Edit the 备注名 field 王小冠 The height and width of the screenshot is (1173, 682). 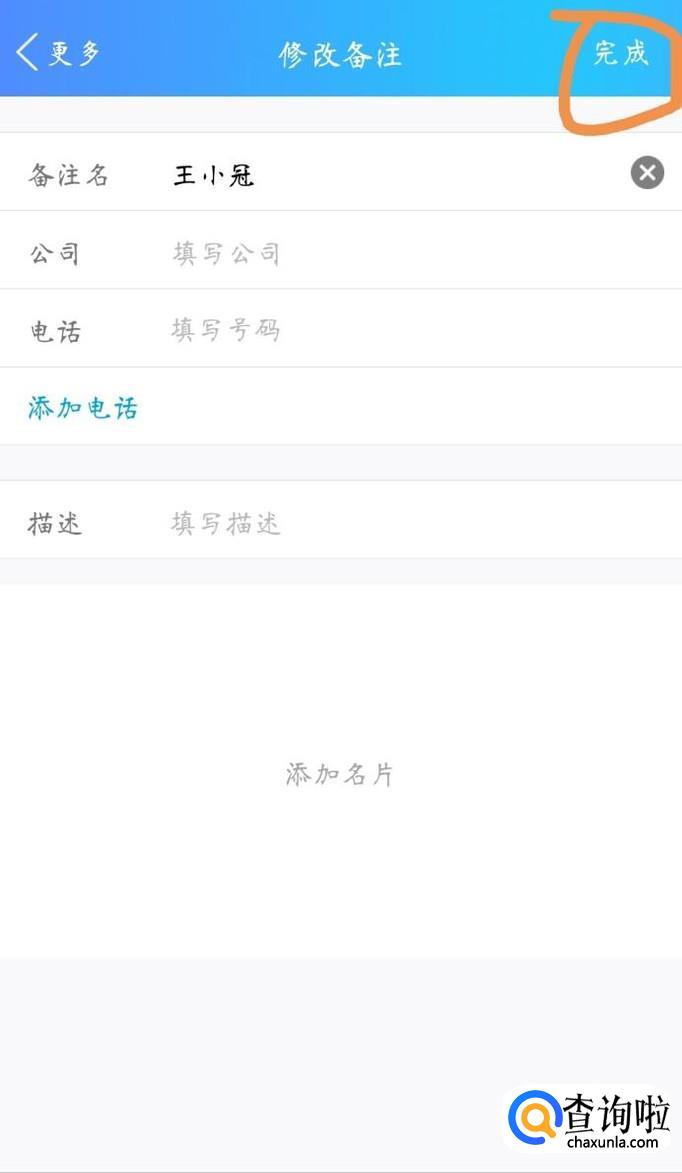214,176
